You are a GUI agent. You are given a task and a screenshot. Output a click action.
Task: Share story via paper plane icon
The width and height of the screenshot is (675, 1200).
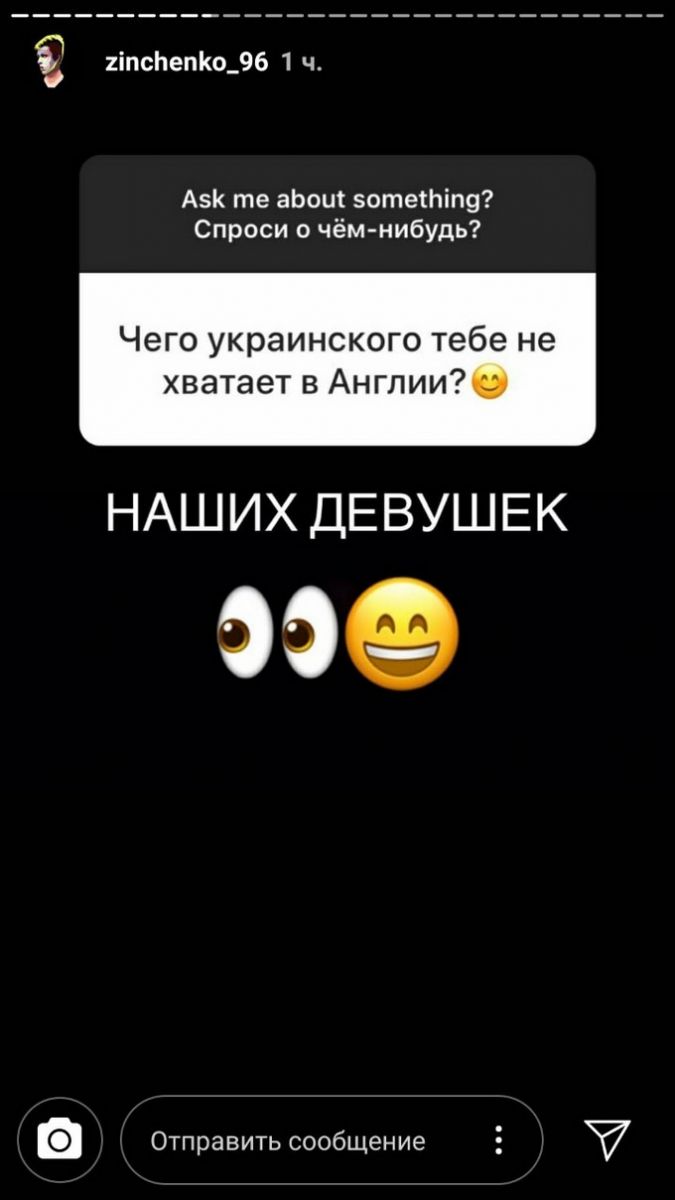click(607, 1140)
